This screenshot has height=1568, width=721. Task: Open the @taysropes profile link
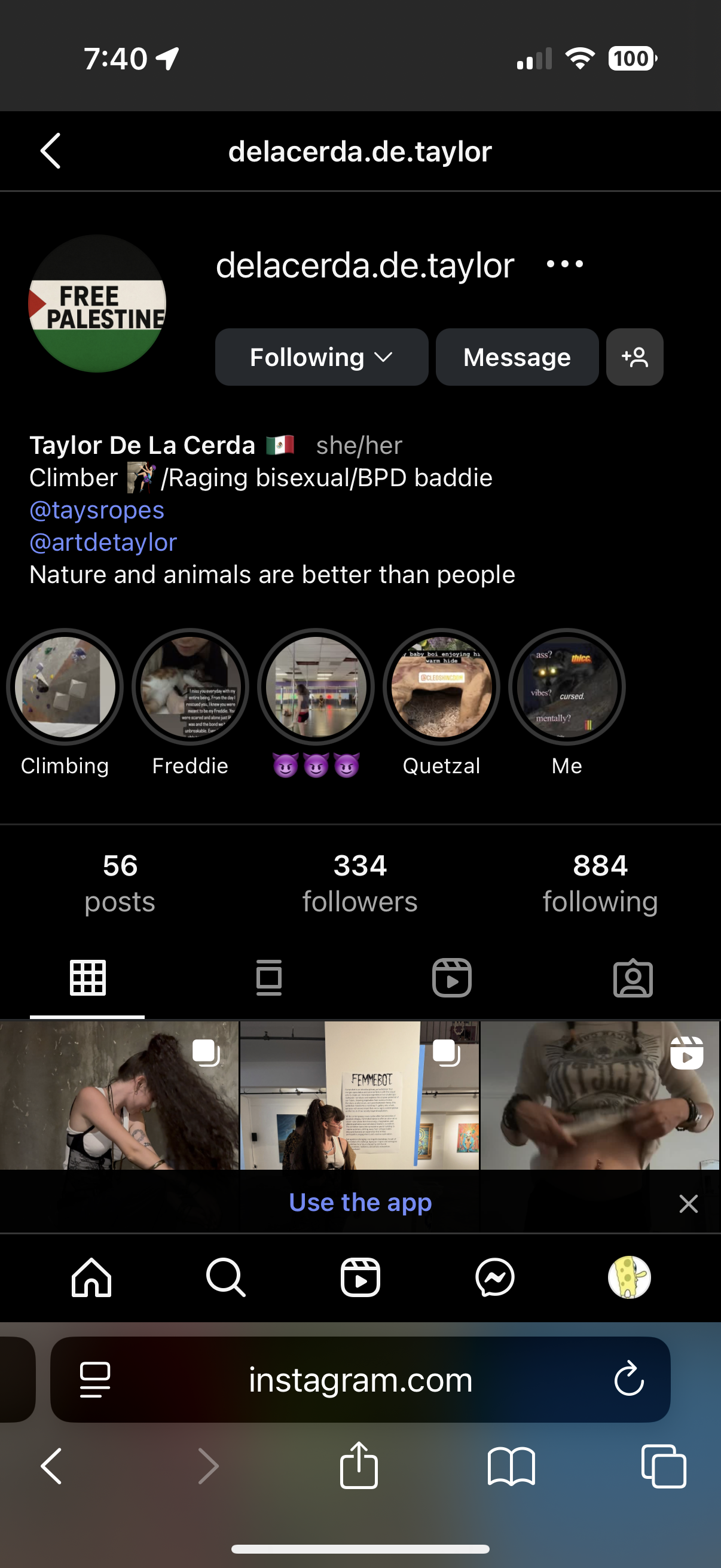[97, 510]
